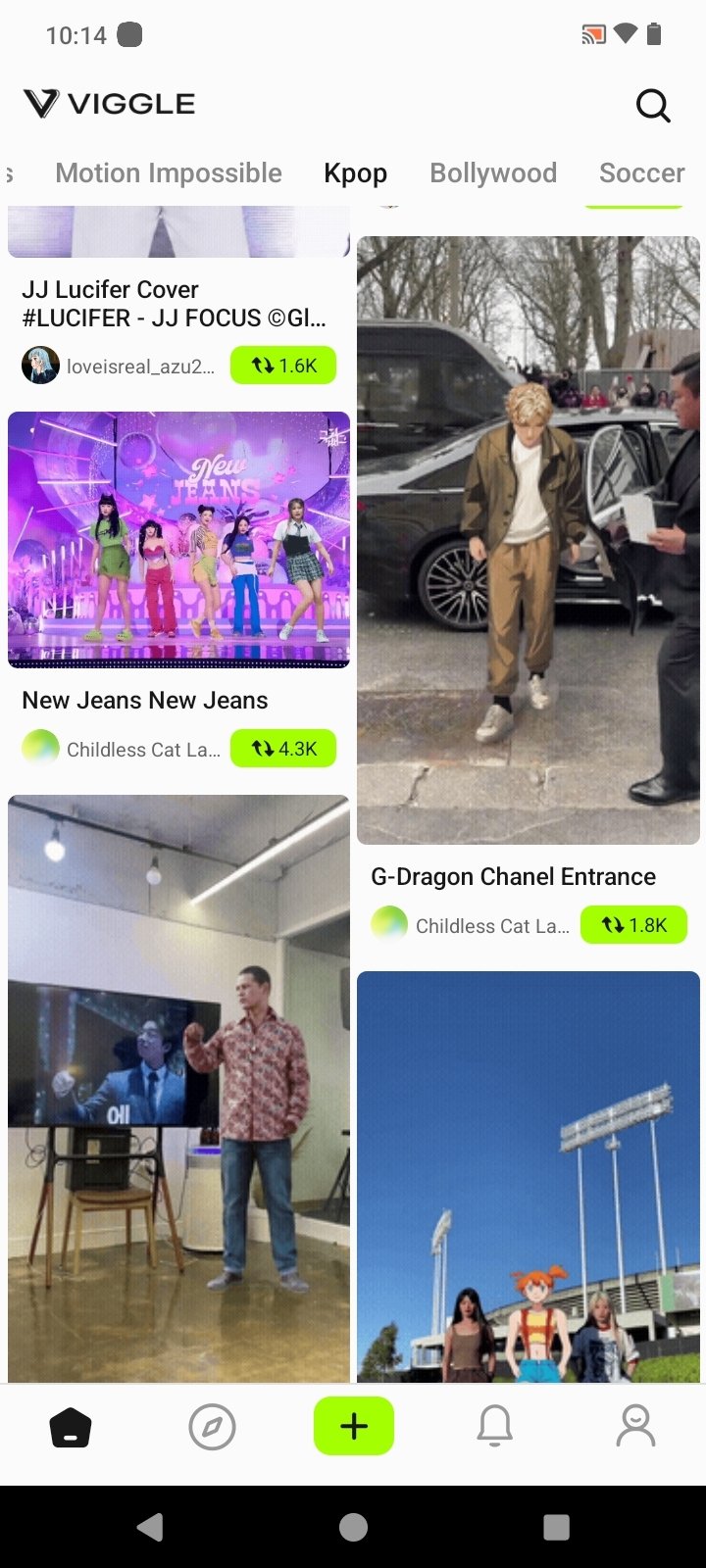Open the G-Dragon Chanel Entrance video
The height and width of the screenshot is (1568, 706).
529,539
